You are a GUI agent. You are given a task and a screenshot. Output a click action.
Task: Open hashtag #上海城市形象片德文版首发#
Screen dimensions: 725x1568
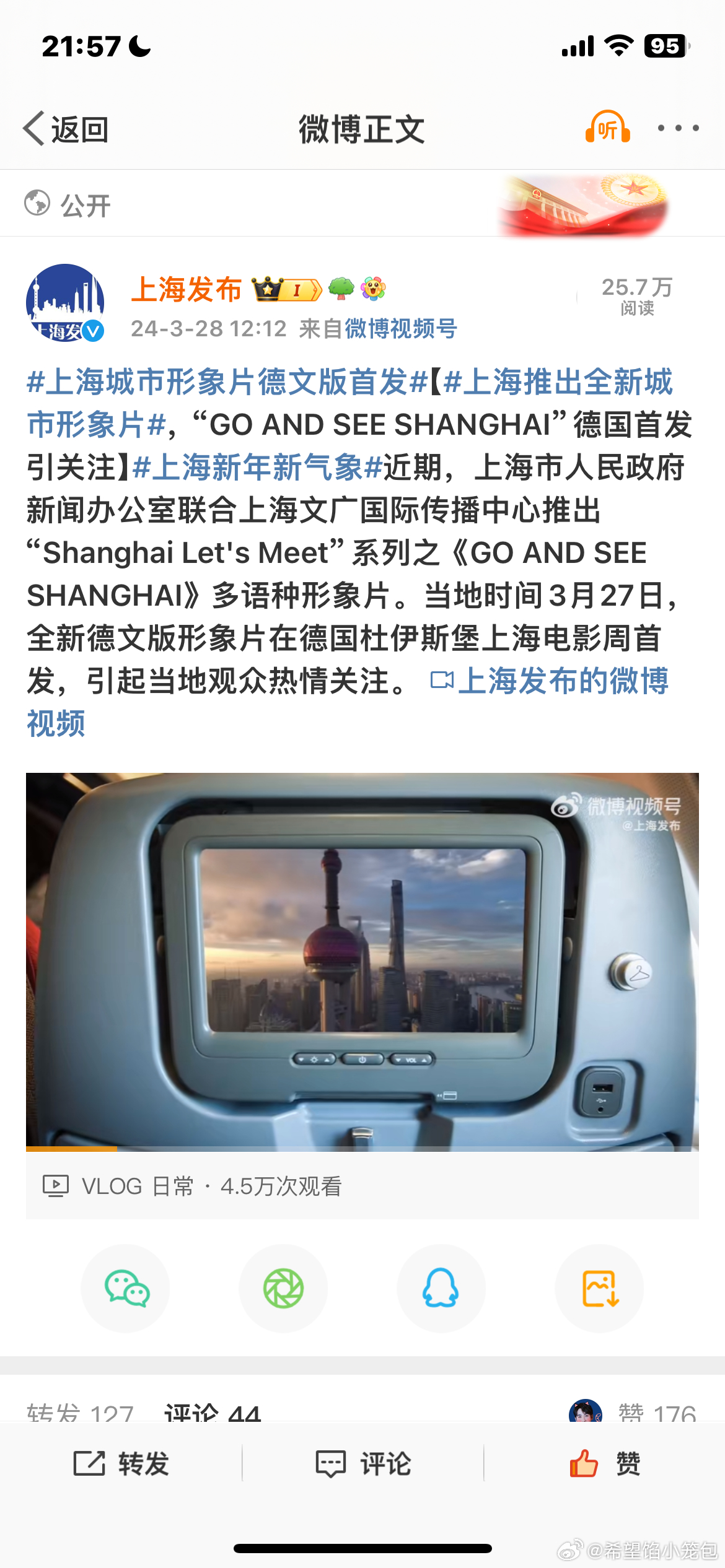227,381
